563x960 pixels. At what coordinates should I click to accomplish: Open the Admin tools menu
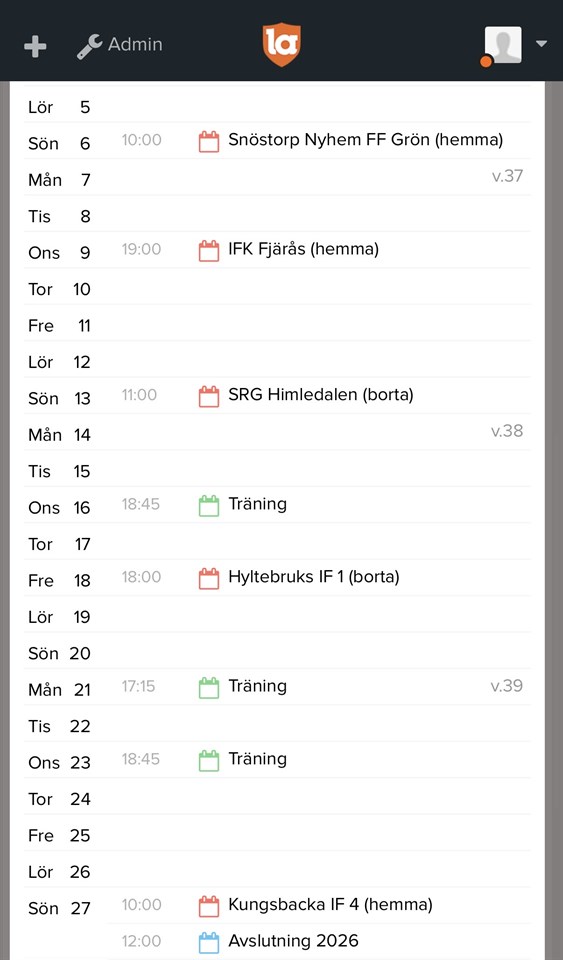click(120, 45)
